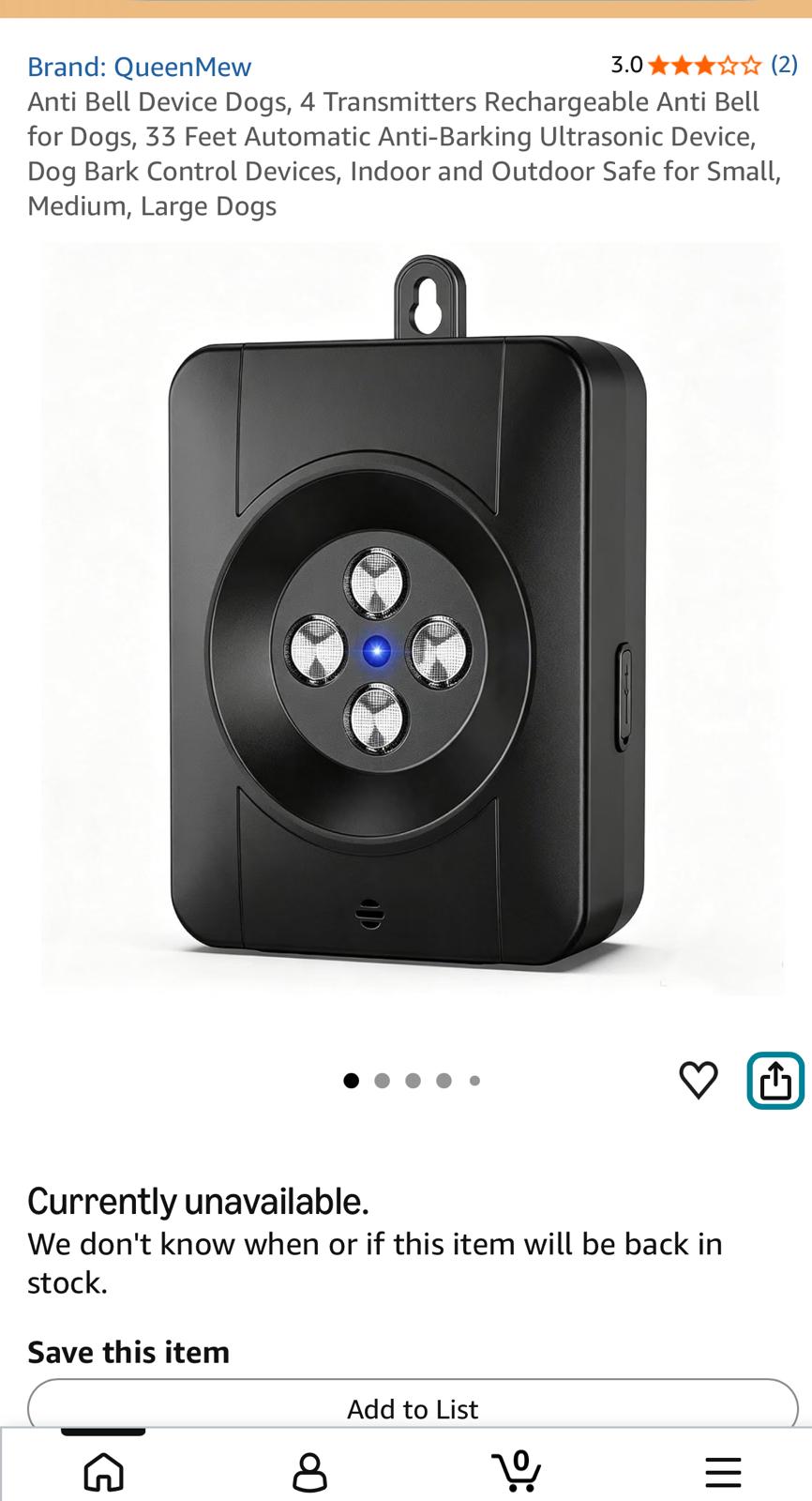Viewport: 812px width, 1501px height.
Task: Open the shopping cart
Action: [516, 1470]
